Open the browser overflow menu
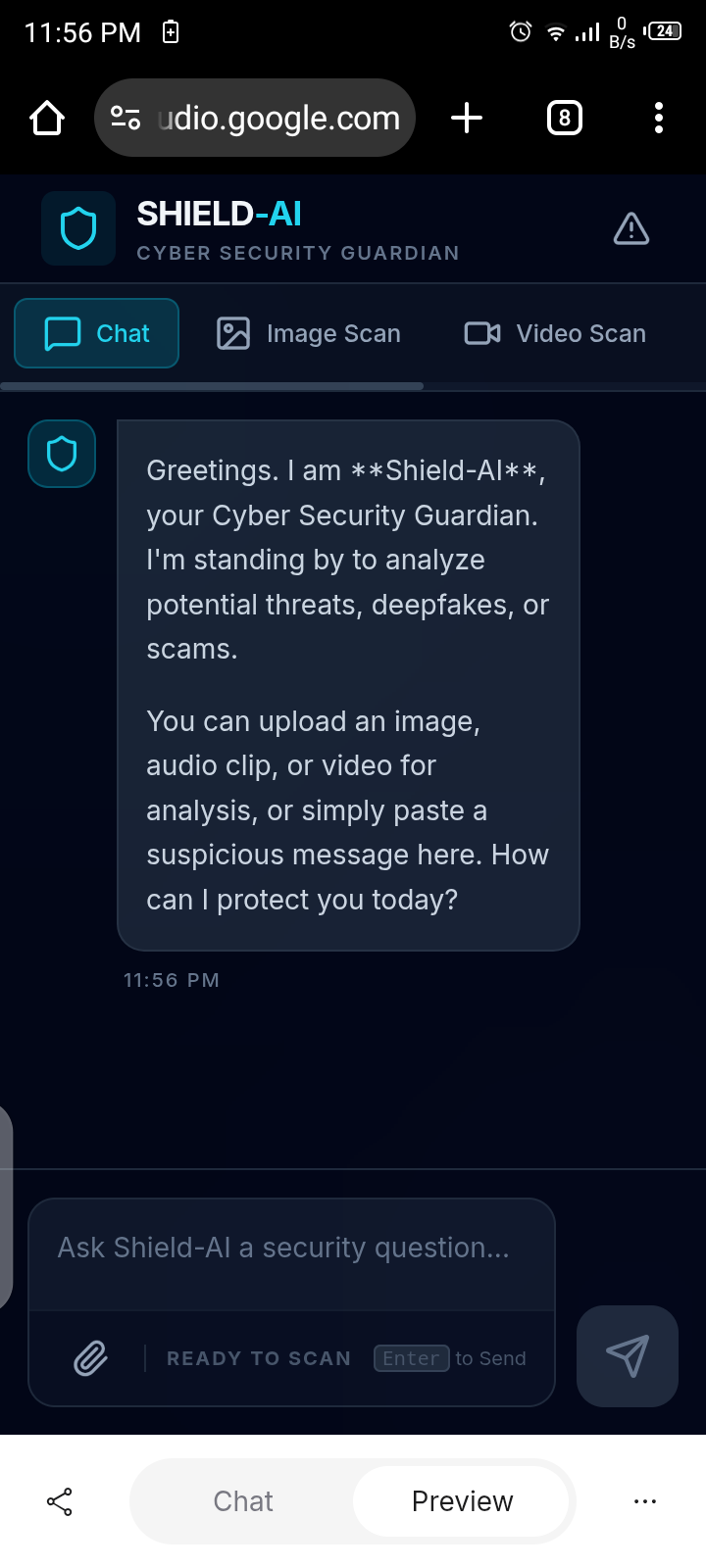 pyautogui.click(x=659, y=118)
